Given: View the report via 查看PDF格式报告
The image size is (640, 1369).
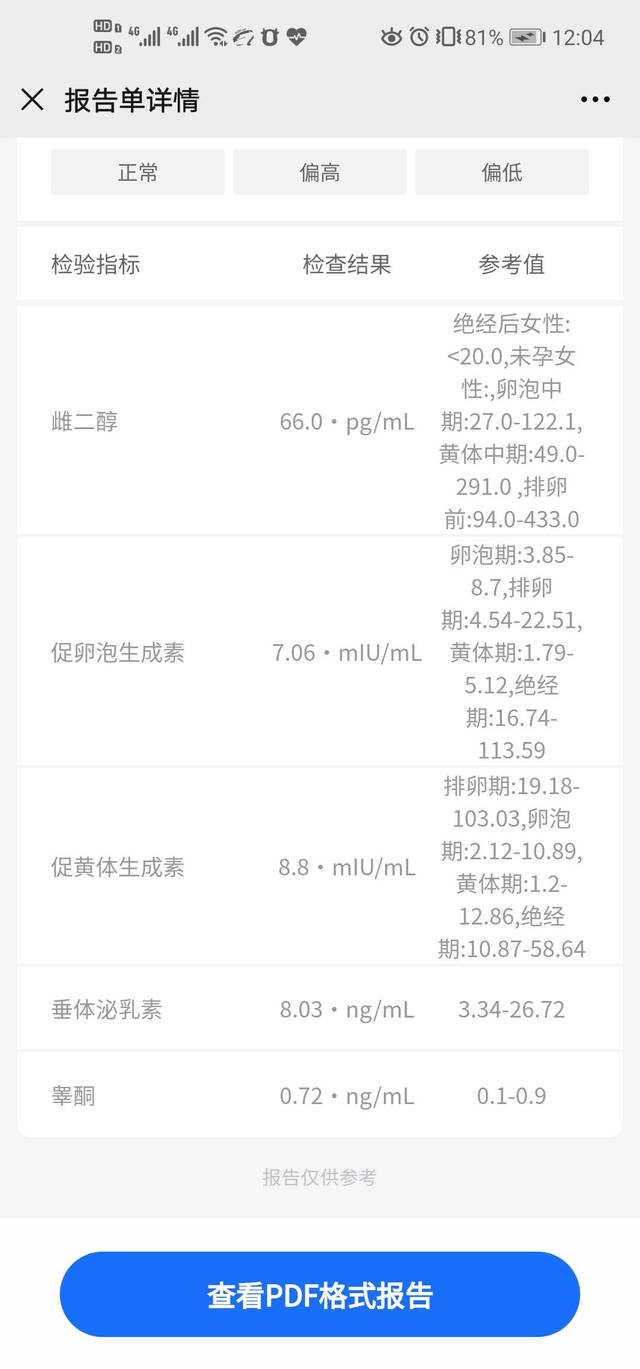Looking at the screenshot, I should (x=320, y=1295).
